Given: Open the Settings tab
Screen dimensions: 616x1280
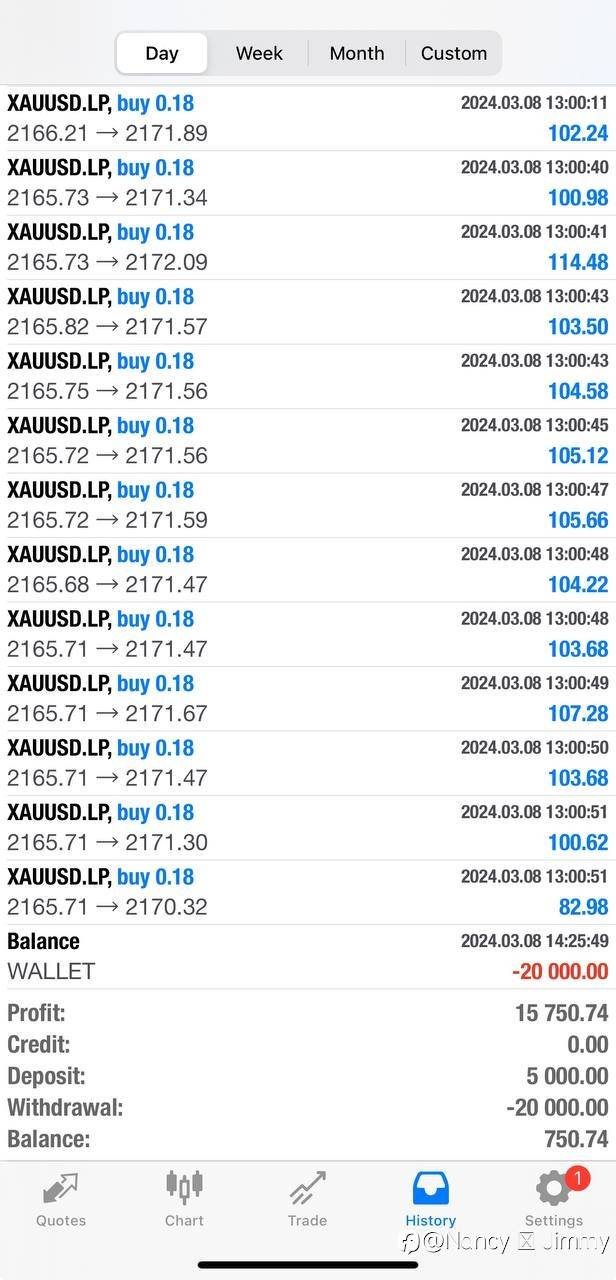Looking at the screenshot, I should pos(554,1200).
